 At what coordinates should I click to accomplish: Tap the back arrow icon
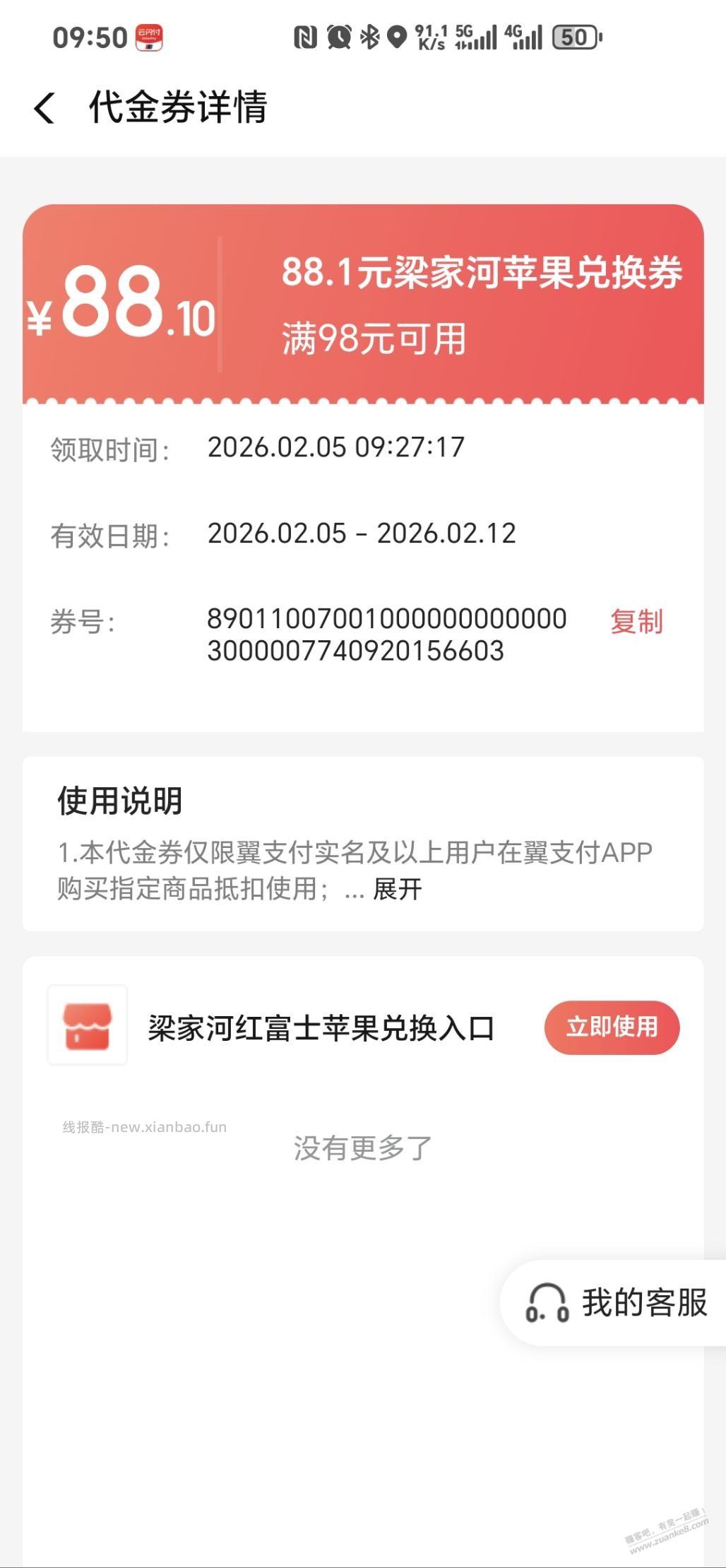[44, 107]
